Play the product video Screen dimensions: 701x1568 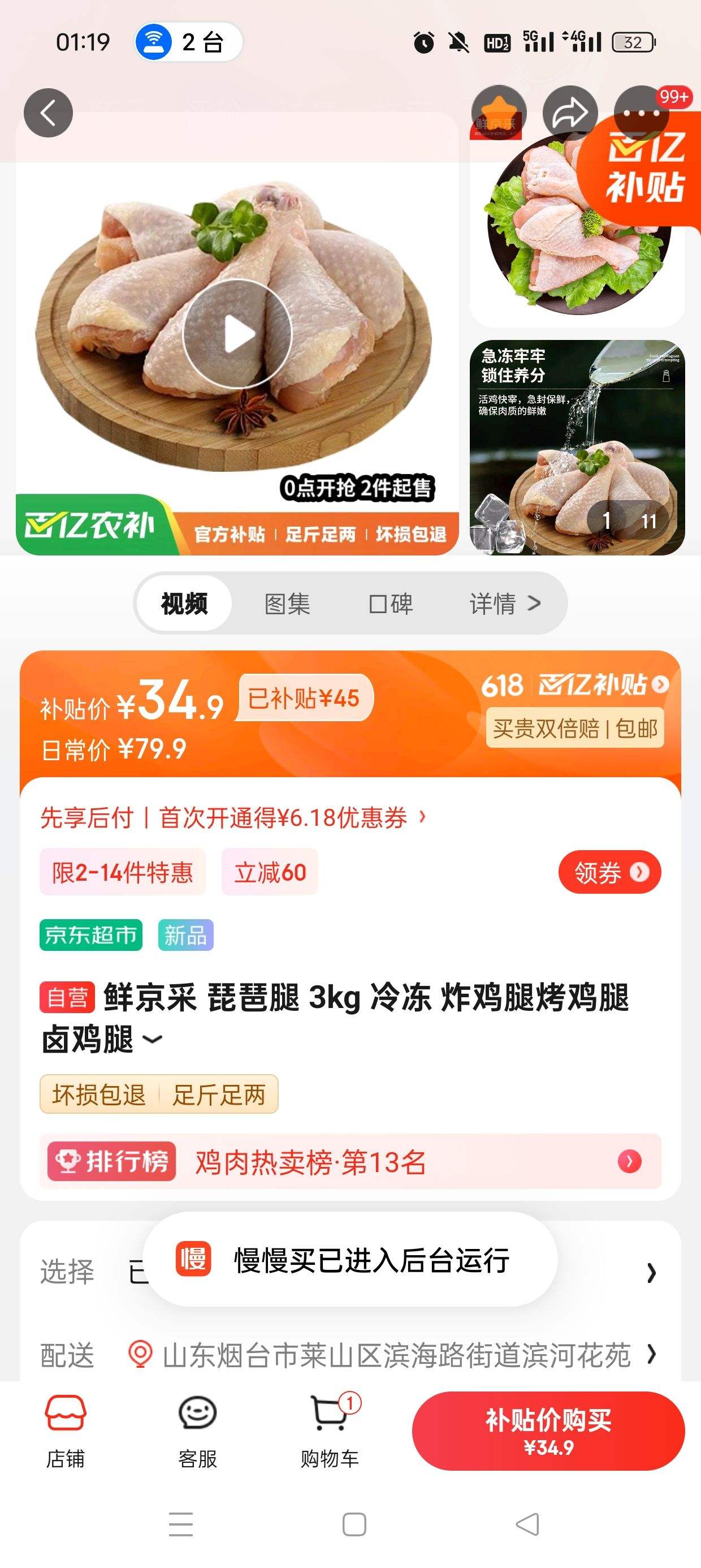237,334
